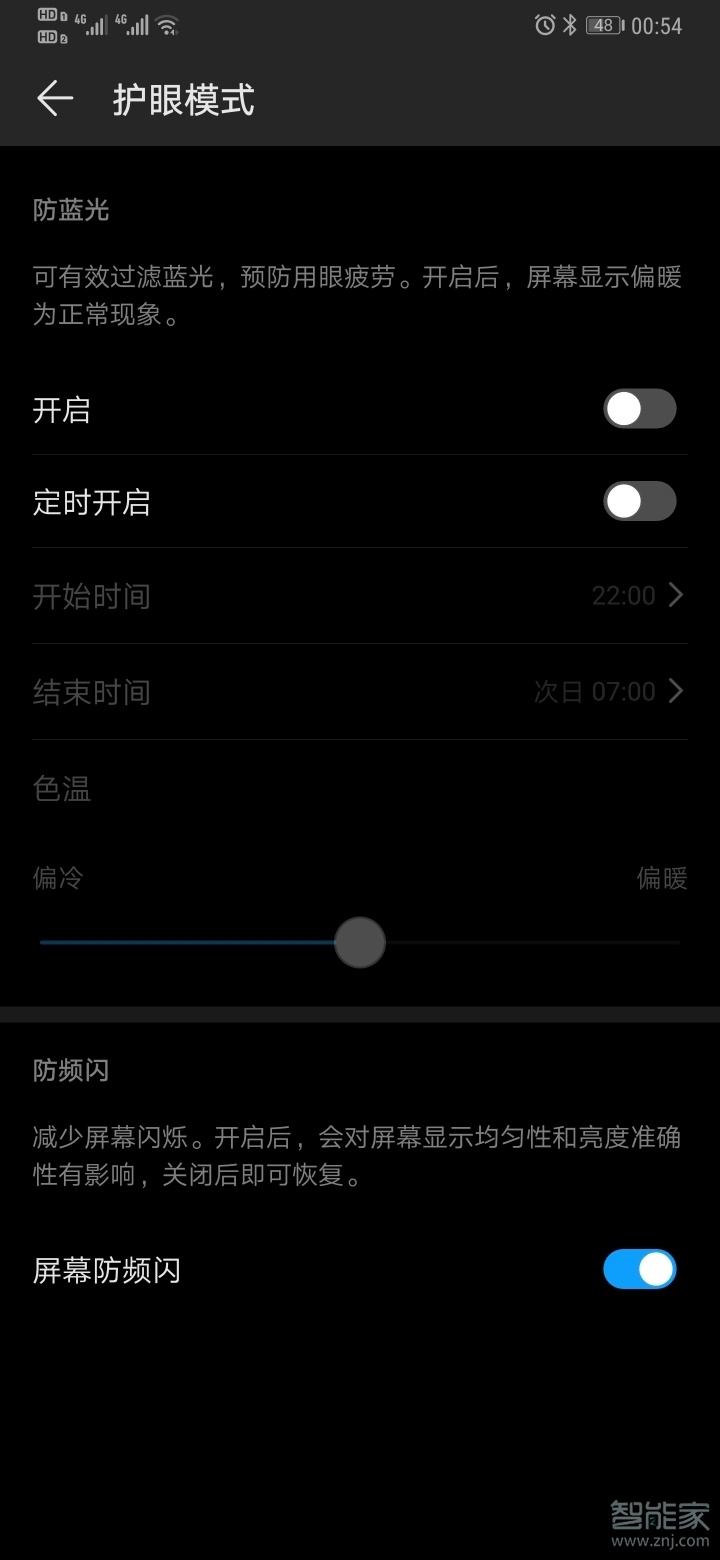Tap the 00:54 clock in status bar
Viewport: 720px width, 1560px height.
tap(659, 26)
